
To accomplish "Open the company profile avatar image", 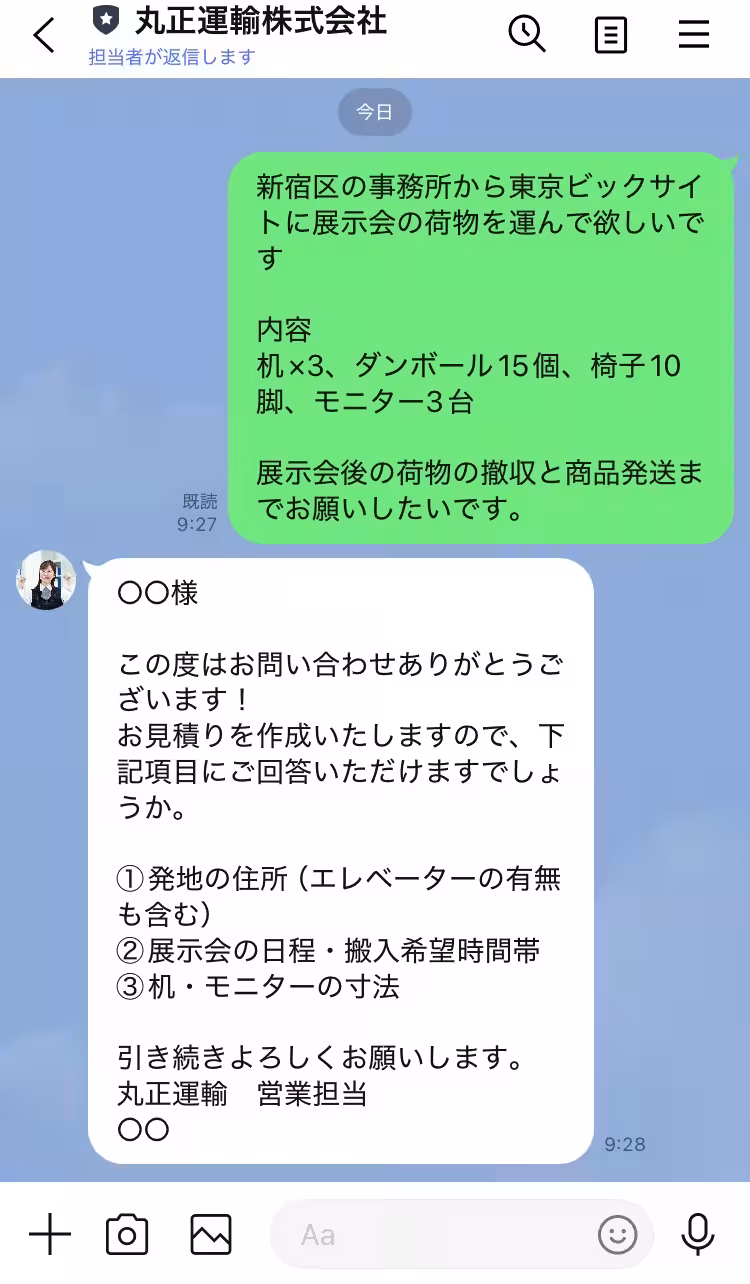I will tap(46, 581).
